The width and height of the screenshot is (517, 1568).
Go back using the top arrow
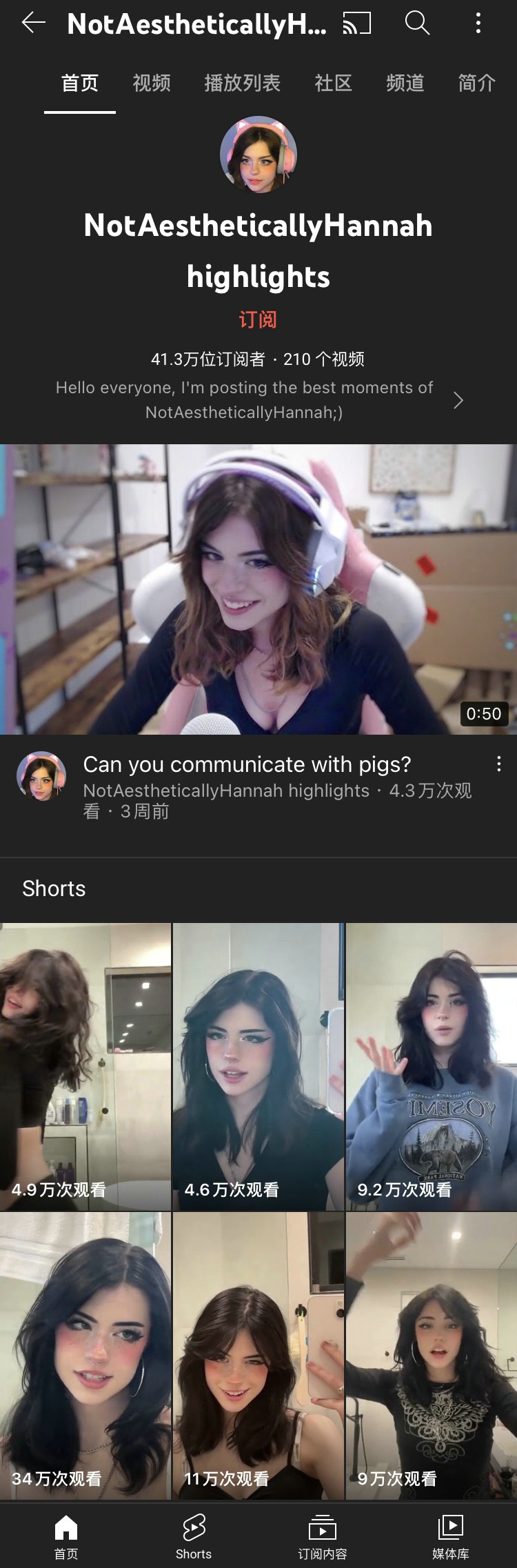point(33,23)
